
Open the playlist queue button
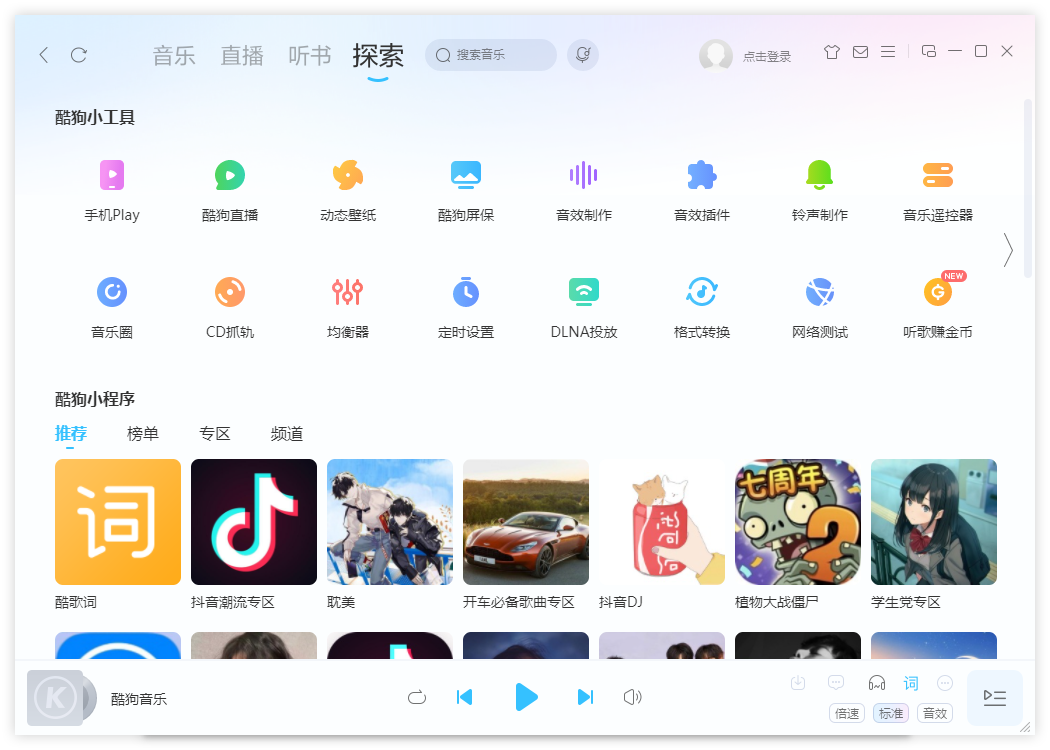995,698
